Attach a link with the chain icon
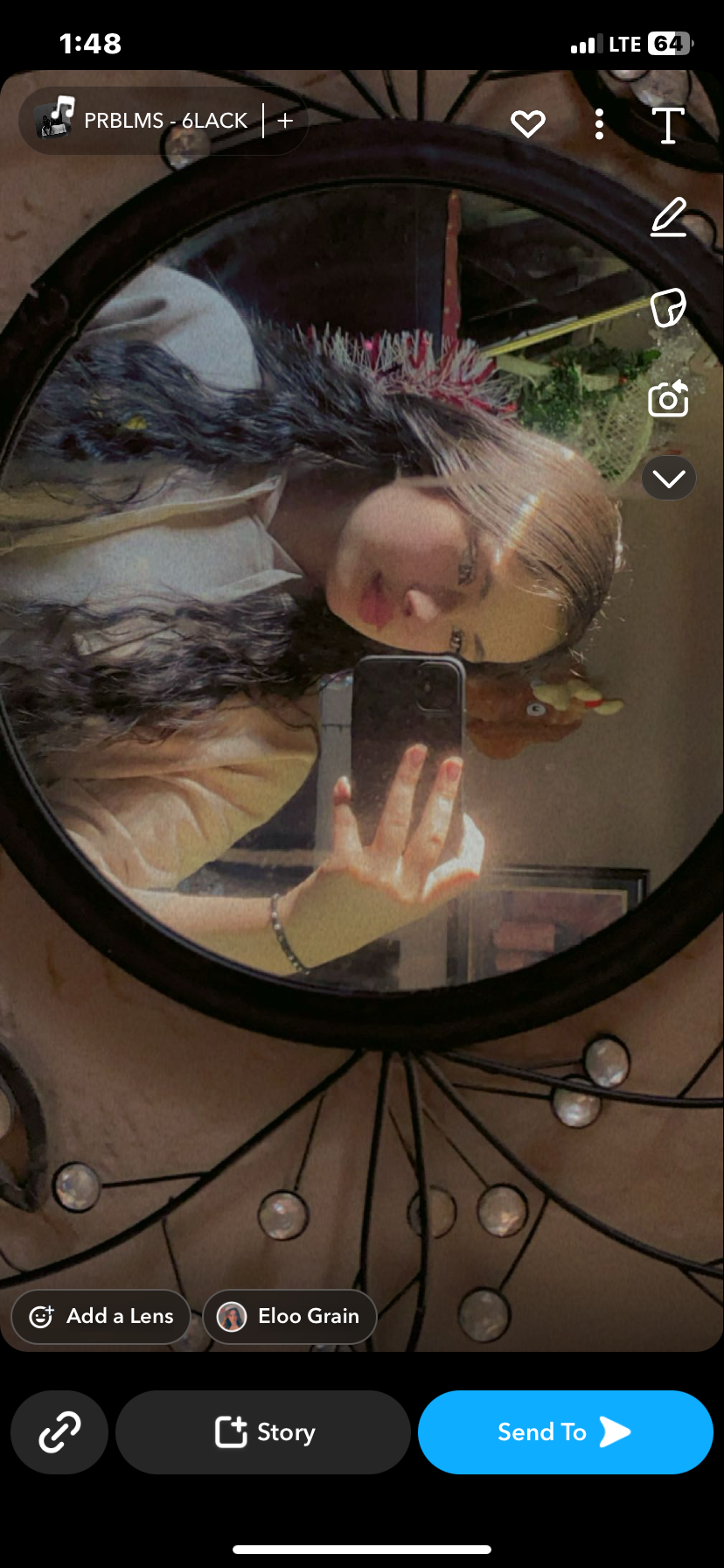Image resolution: width=724 pixels, height=1568 pixels. pos(59,1432)
